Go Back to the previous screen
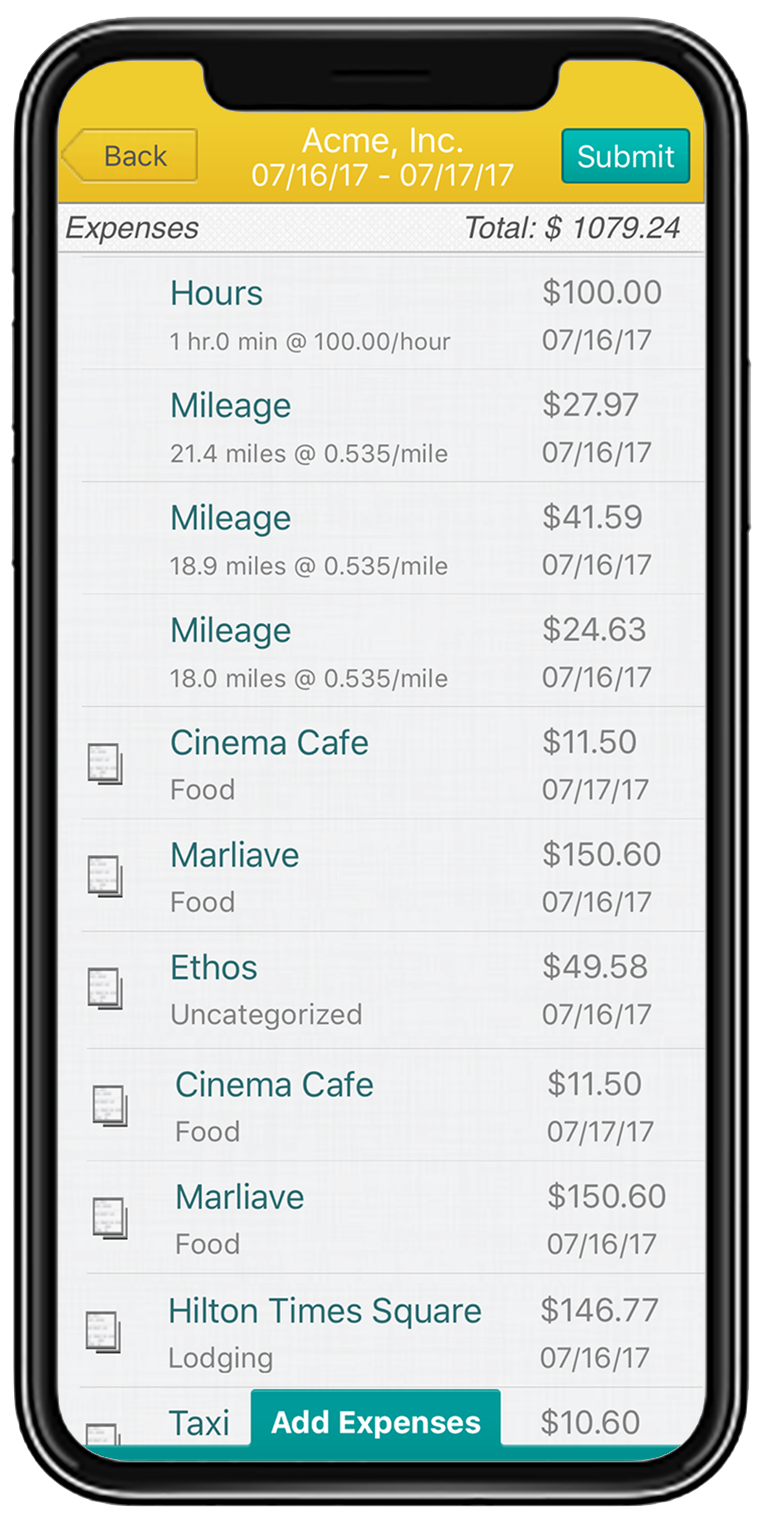 pyautogui.click(x=131, y=154)
